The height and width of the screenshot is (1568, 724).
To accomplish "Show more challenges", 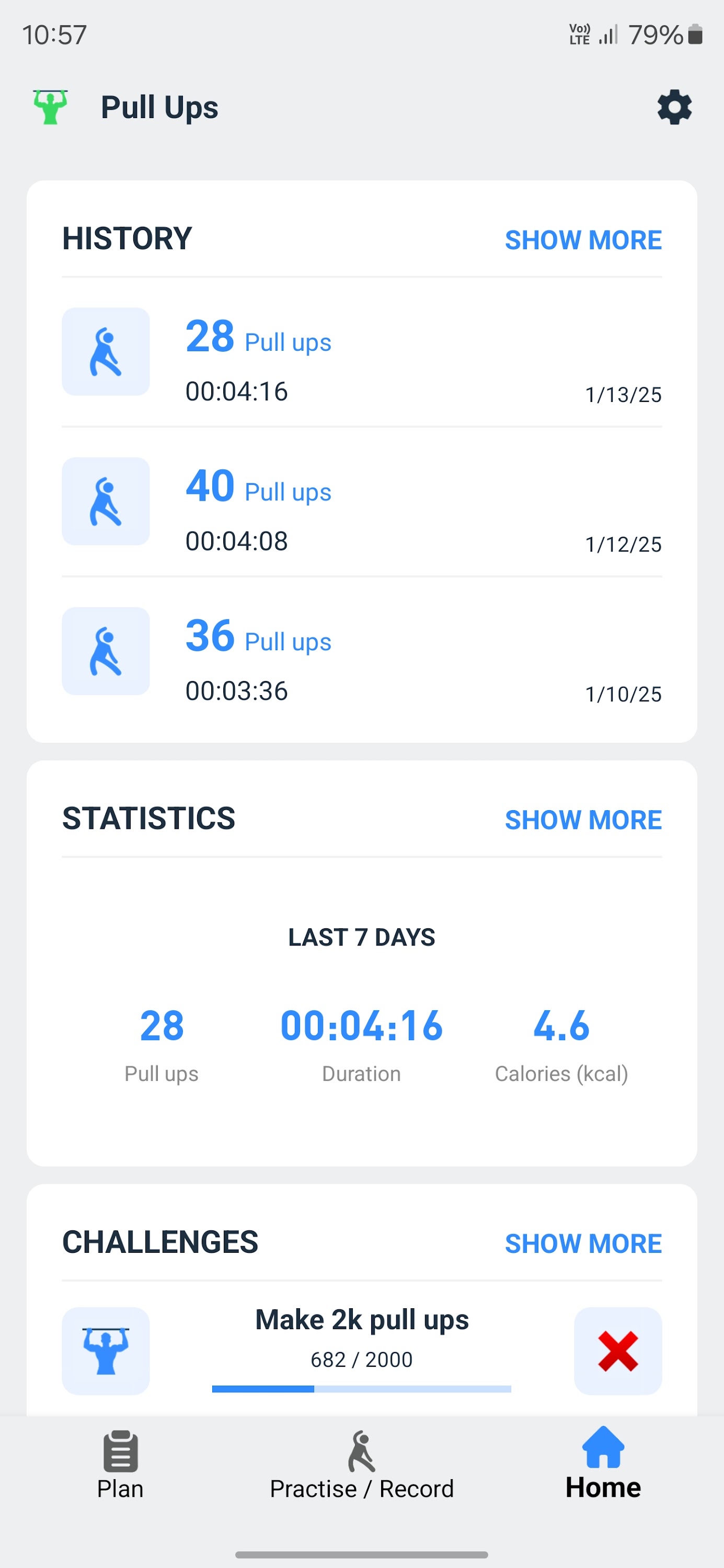I will coord(583,1243).
